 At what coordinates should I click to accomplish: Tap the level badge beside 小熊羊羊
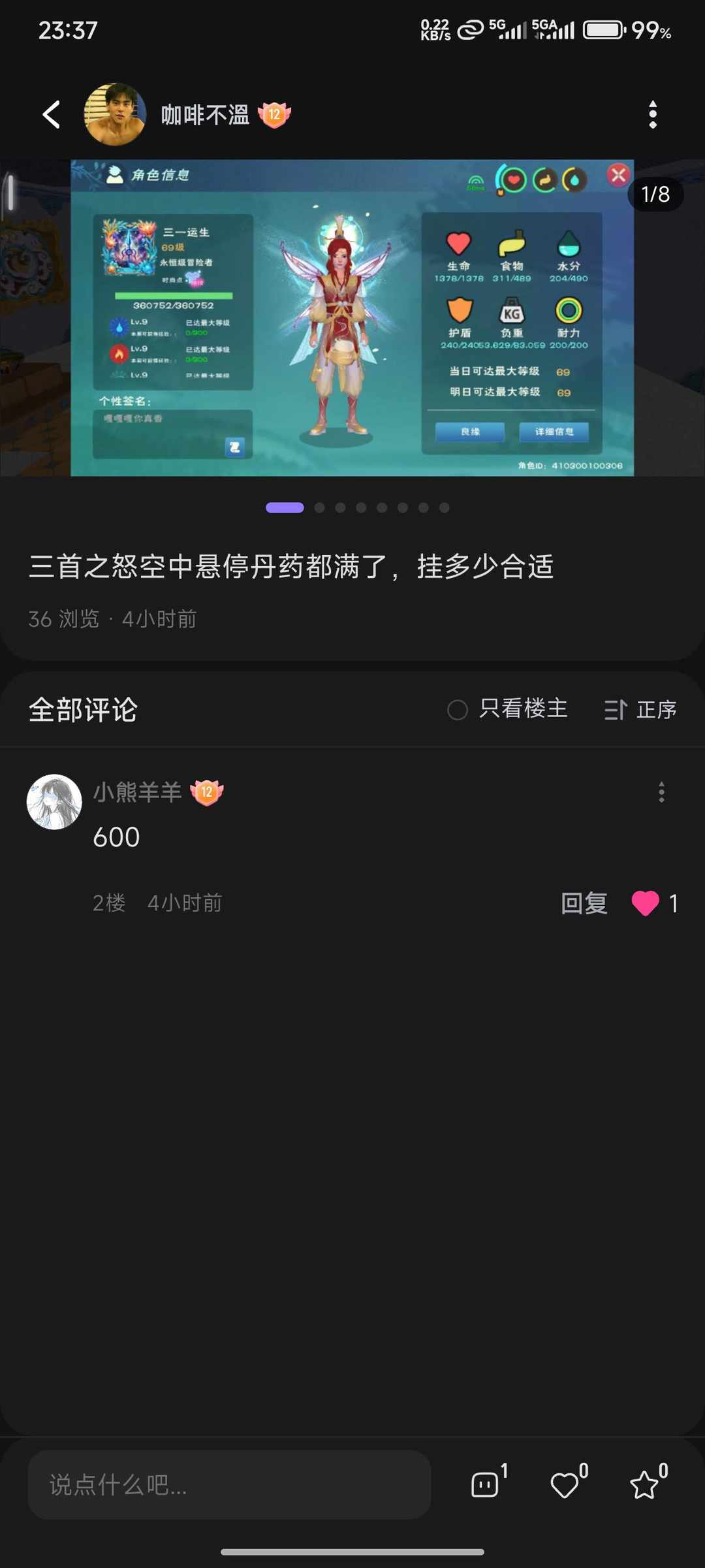pyautogui.click(x=207, y=792)
